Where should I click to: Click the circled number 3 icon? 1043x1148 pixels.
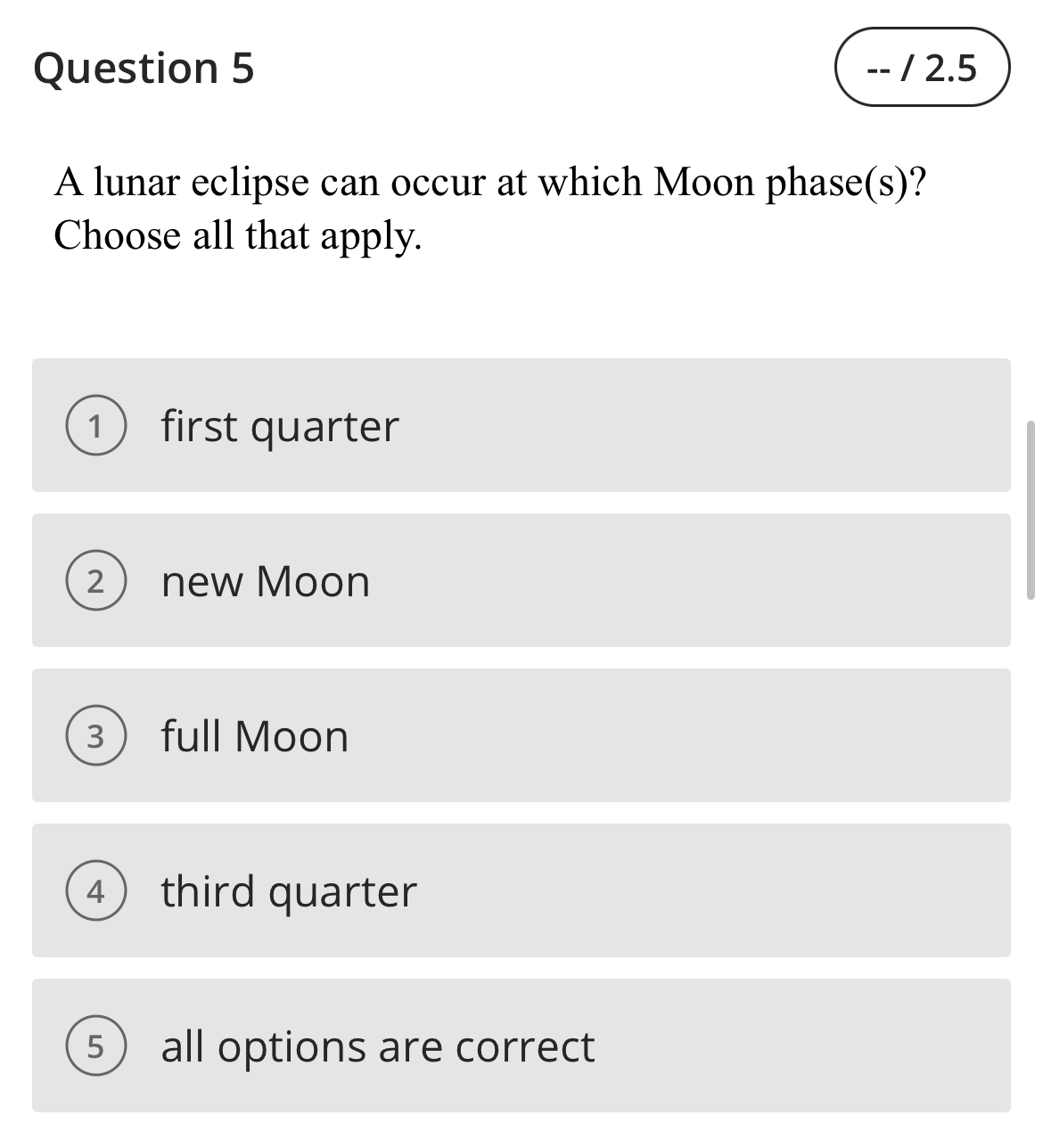click(x=96, y=736)
